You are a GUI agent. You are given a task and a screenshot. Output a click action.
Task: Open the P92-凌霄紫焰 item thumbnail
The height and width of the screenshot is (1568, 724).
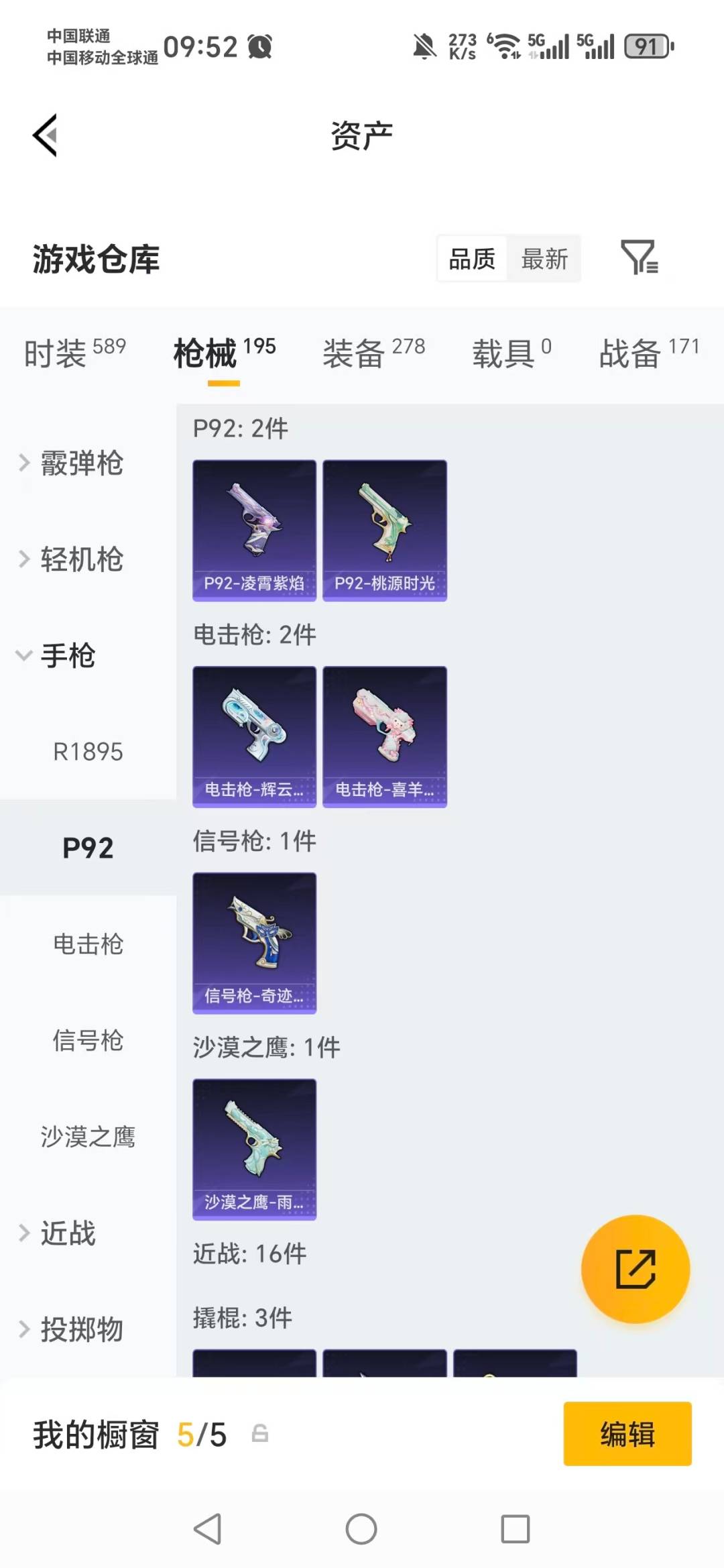(x=254, y=530)
